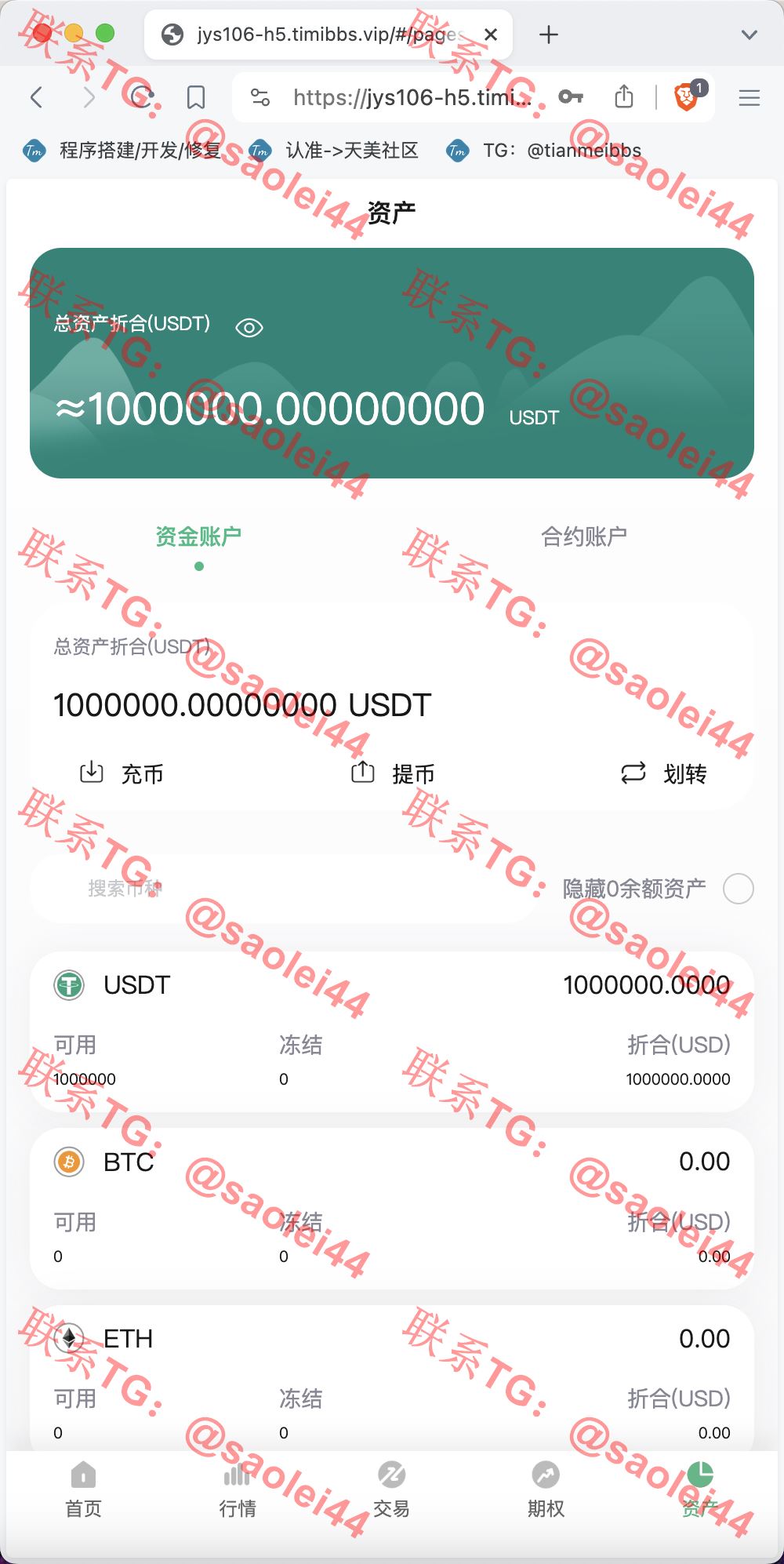Tap the 充币 deposit button
The height and width of the screenshot is (1564, 784).
(x=122, y=773)
